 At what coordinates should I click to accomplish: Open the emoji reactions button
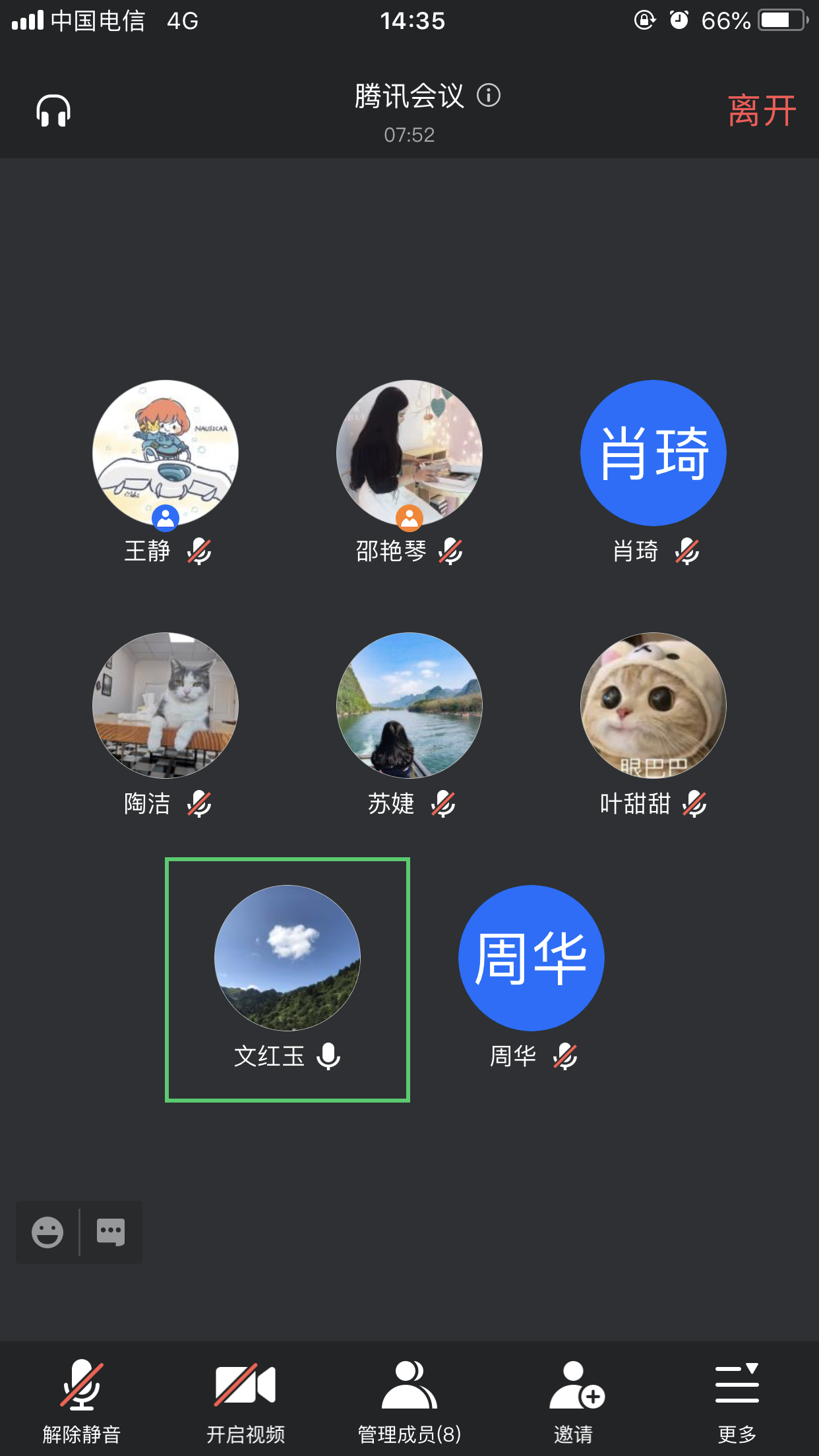(47, 1232)
